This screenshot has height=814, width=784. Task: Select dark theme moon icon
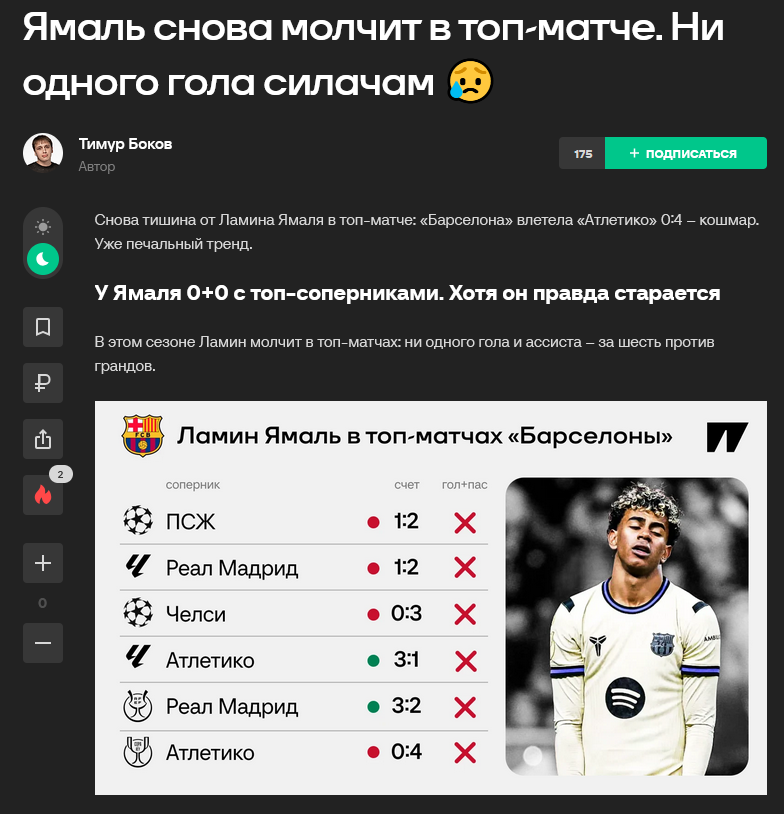[x=43, y=259]
